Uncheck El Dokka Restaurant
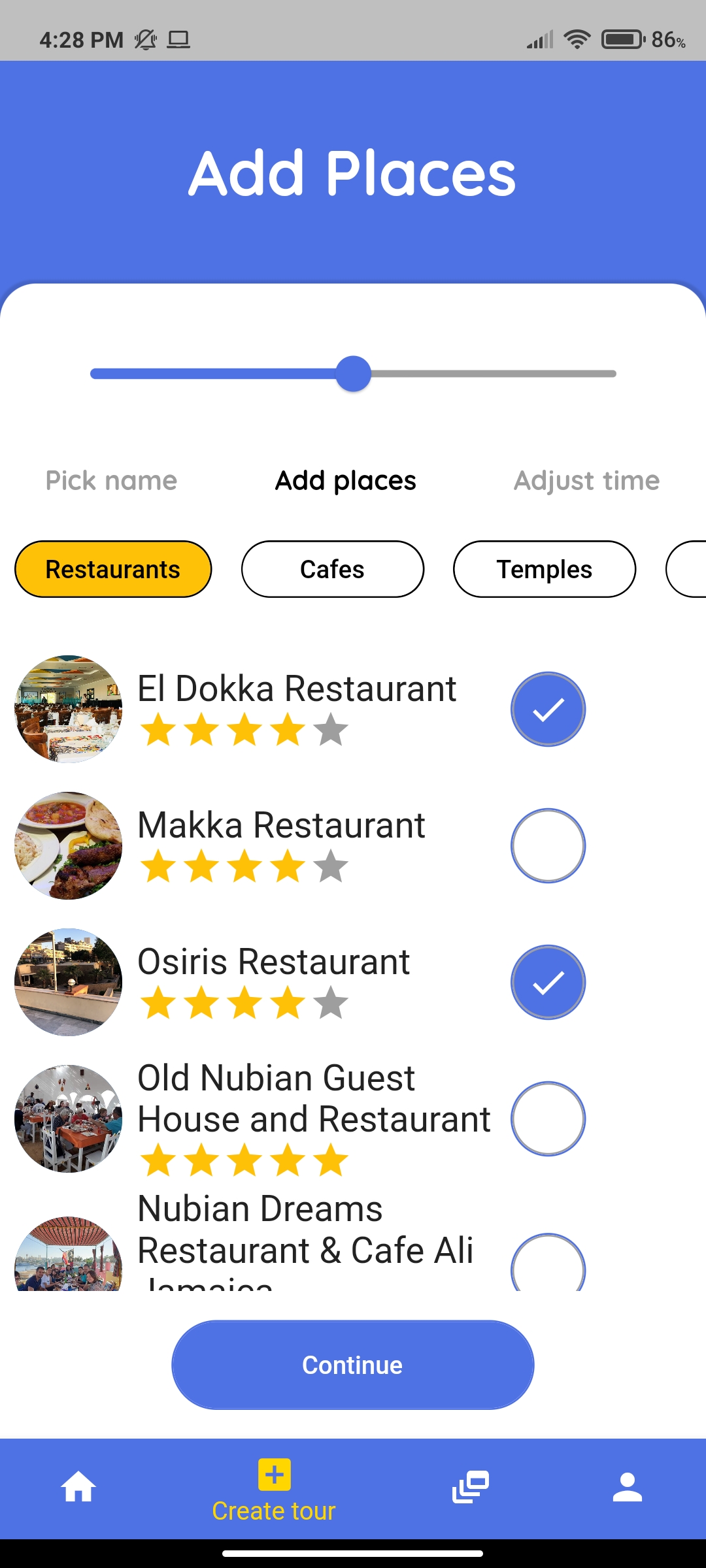The width and height of the screenshot is (706, 1568). coord(548,709)
